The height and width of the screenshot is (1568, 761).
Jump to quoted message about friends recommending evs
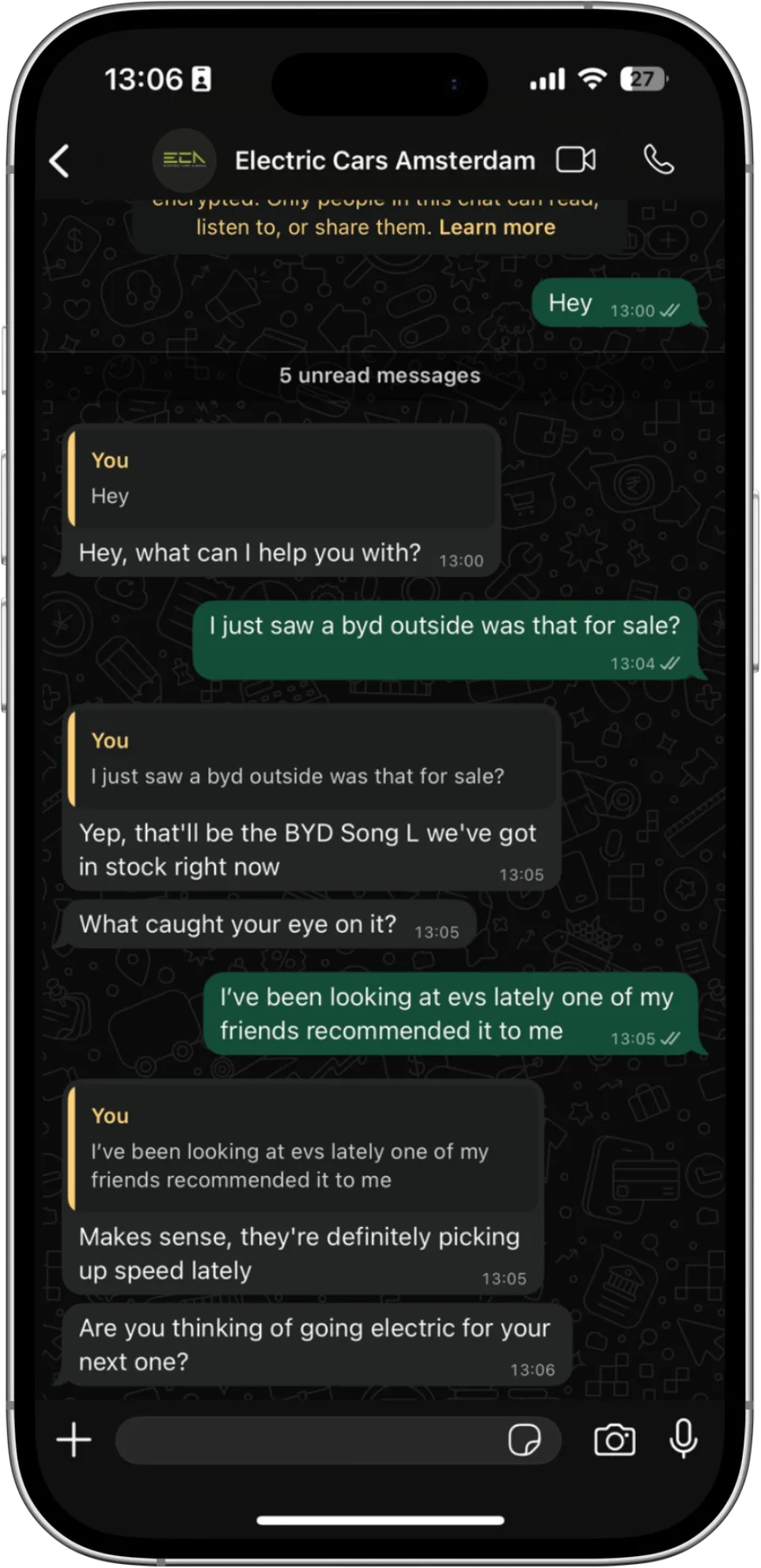click(303, 1148)
